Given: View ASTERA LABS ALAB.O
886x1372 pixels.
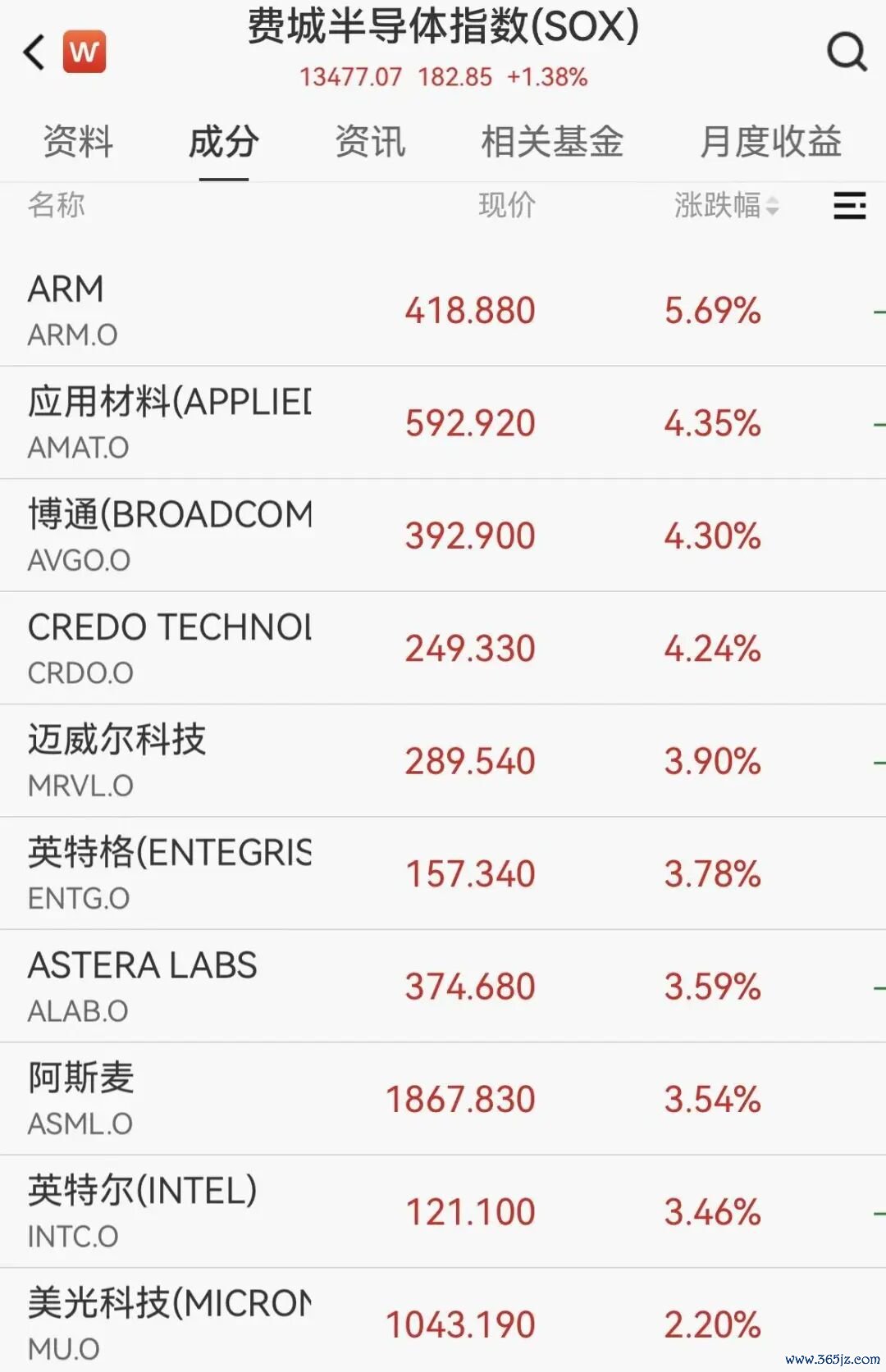Looking at the screenshot, I should 443,987.
